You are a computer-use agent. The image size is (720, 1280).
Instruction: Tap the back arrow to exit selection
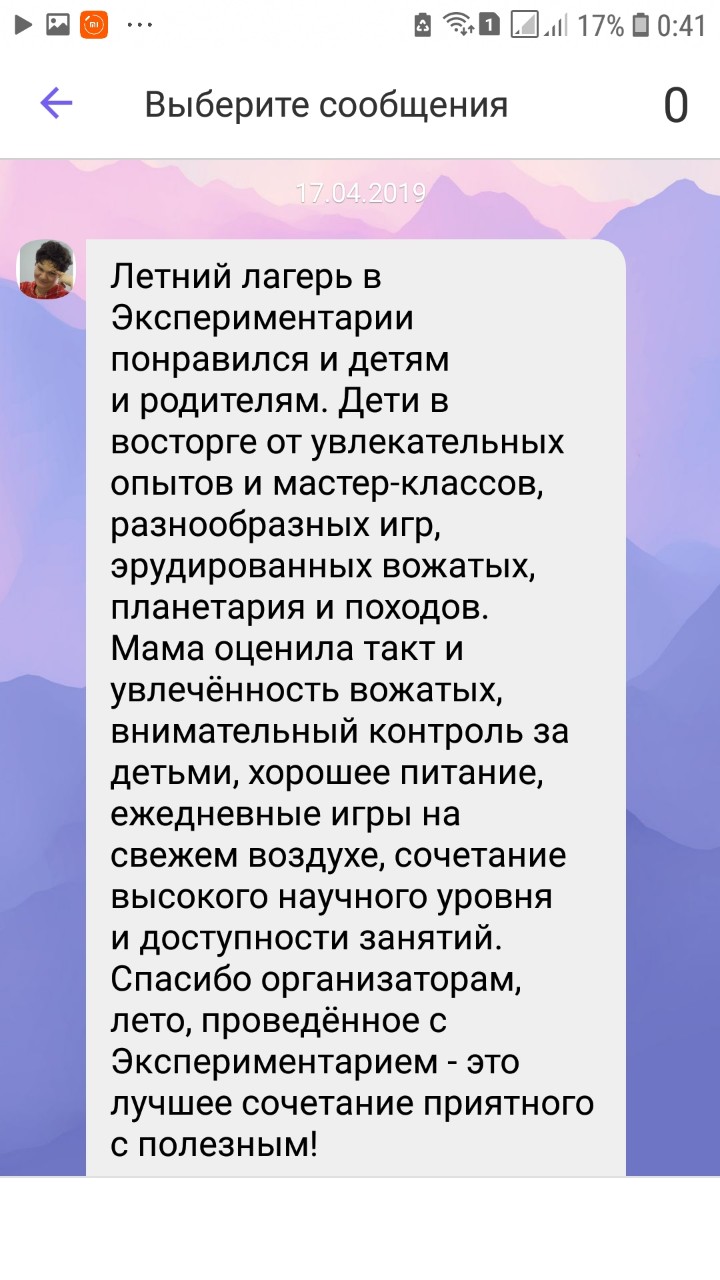pyautogui.click(x=56, y=103)
